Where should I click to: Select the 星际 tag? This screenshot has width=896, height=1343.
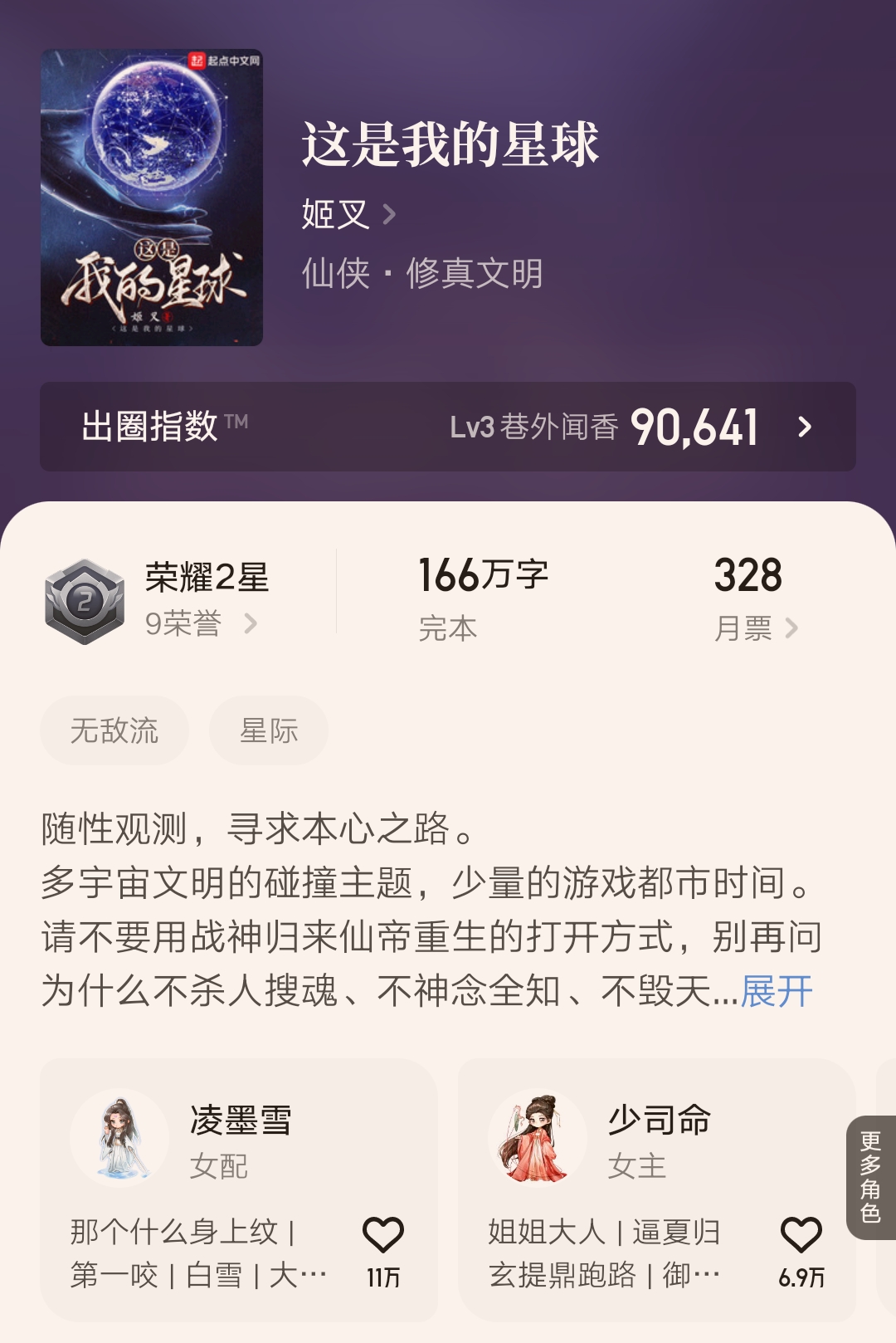click(269, 730)
